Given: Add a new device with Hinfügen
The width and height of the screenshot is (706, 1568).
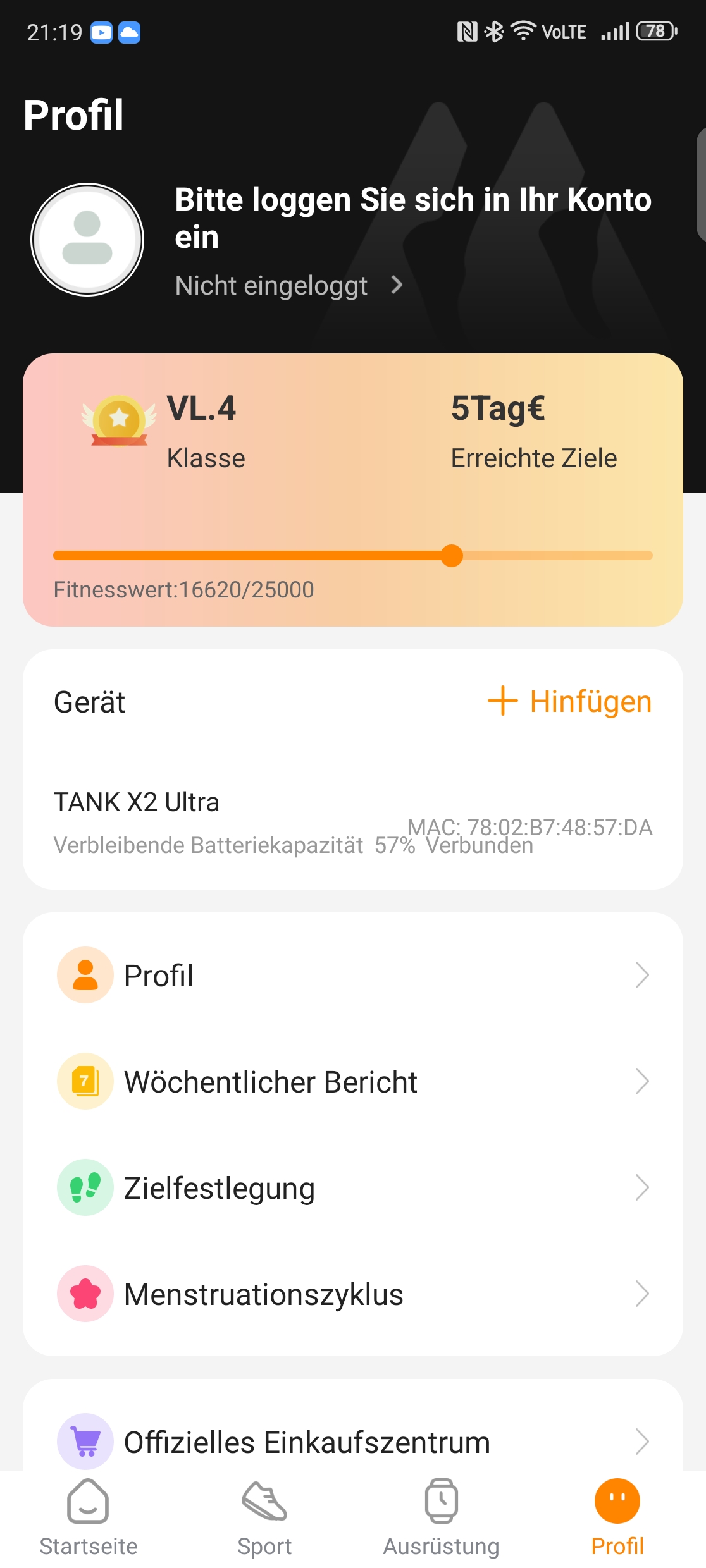Looking at the screenshot, I should point(569,701).
